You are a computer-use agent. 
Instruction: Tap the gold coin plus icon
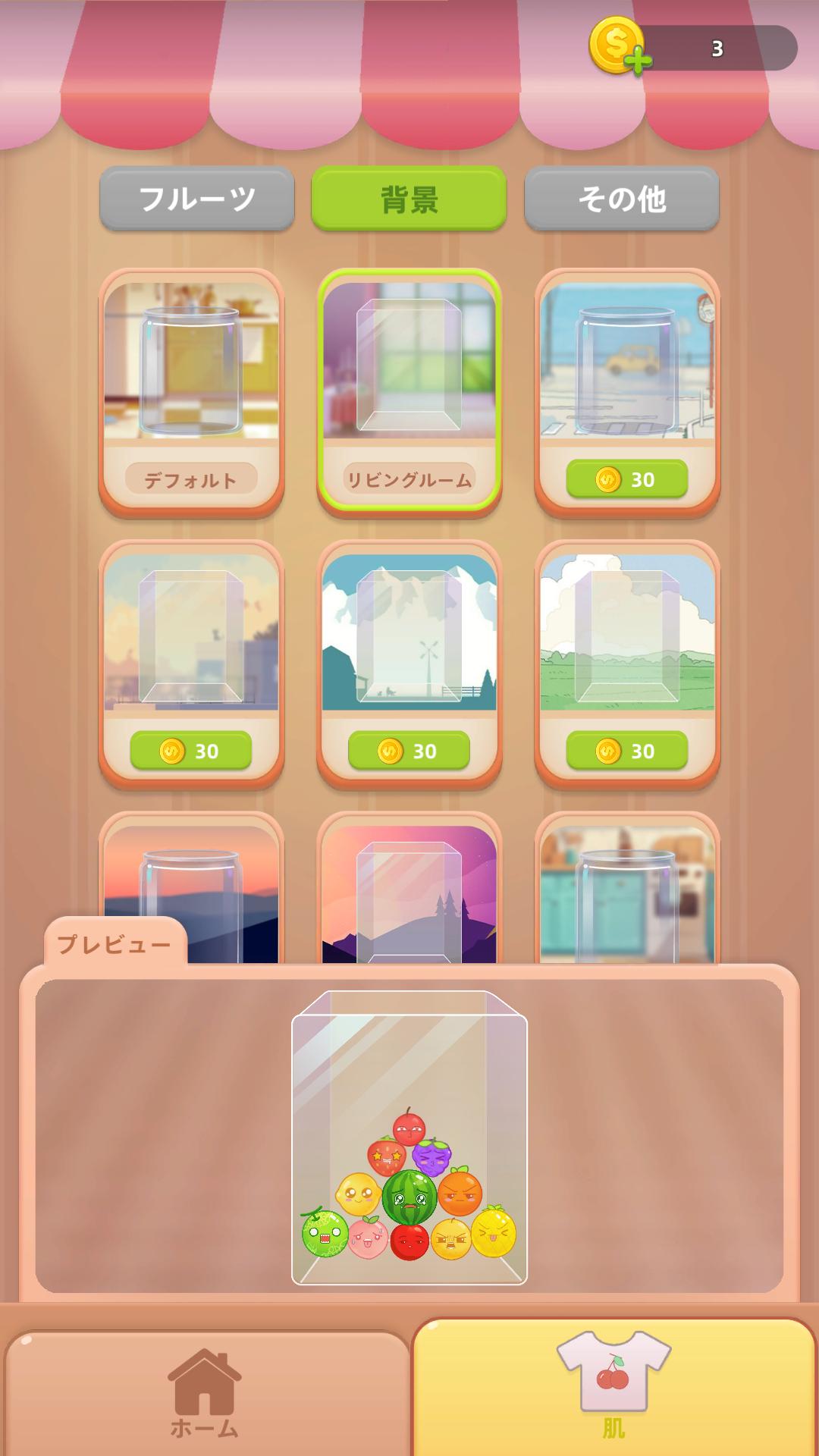[x=620, y=45]
